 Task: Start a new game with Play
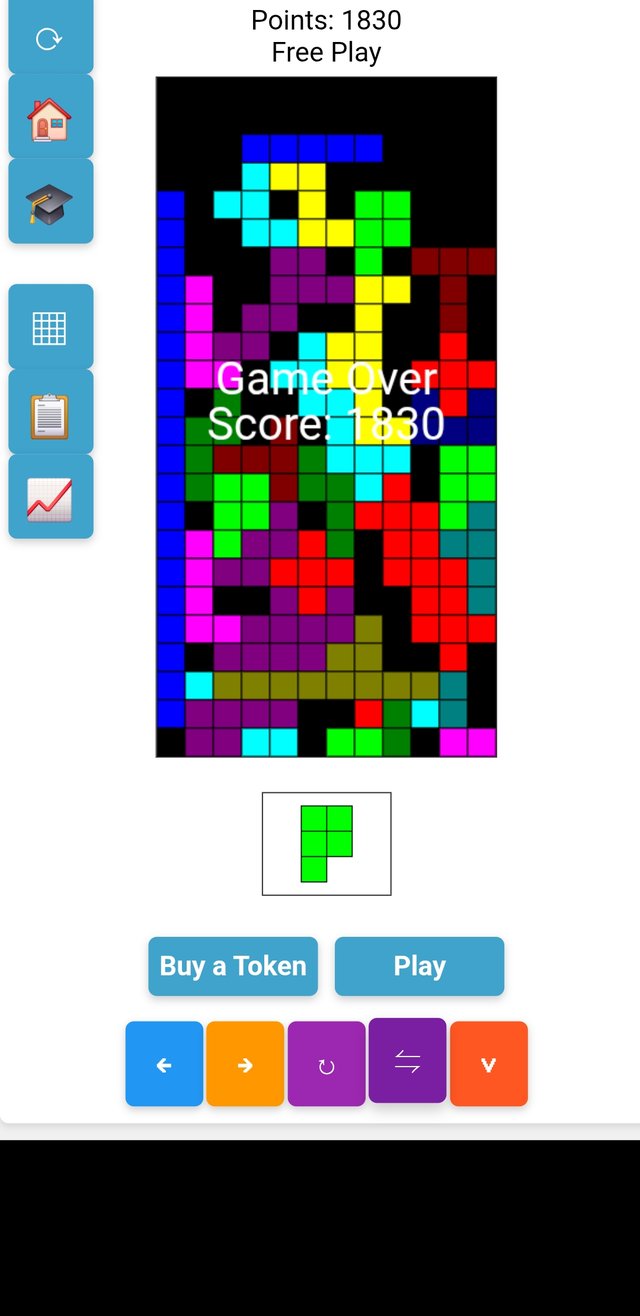click(x=419, y=966)
